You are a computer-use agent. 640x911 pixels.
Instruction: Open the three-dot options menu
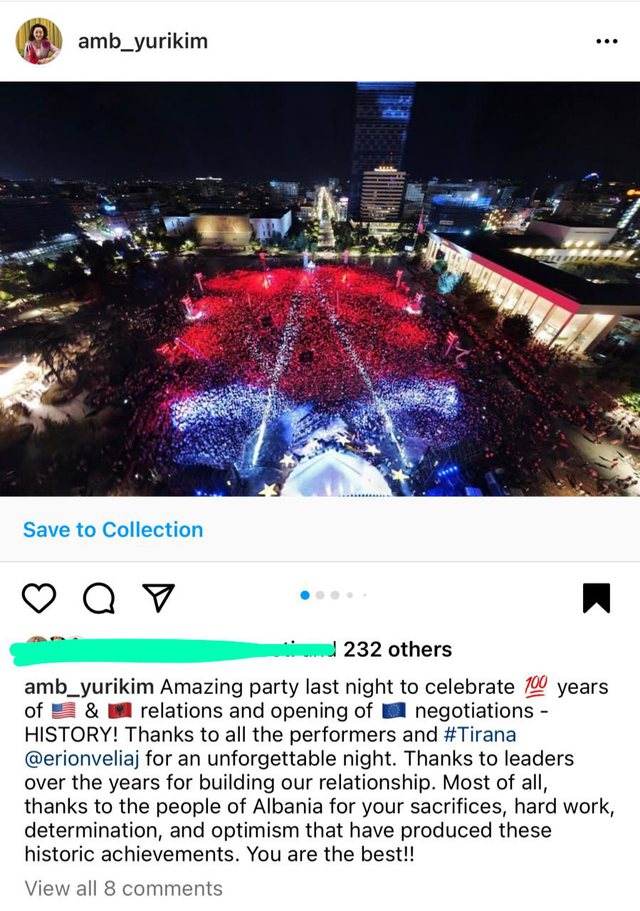(606, 42)
